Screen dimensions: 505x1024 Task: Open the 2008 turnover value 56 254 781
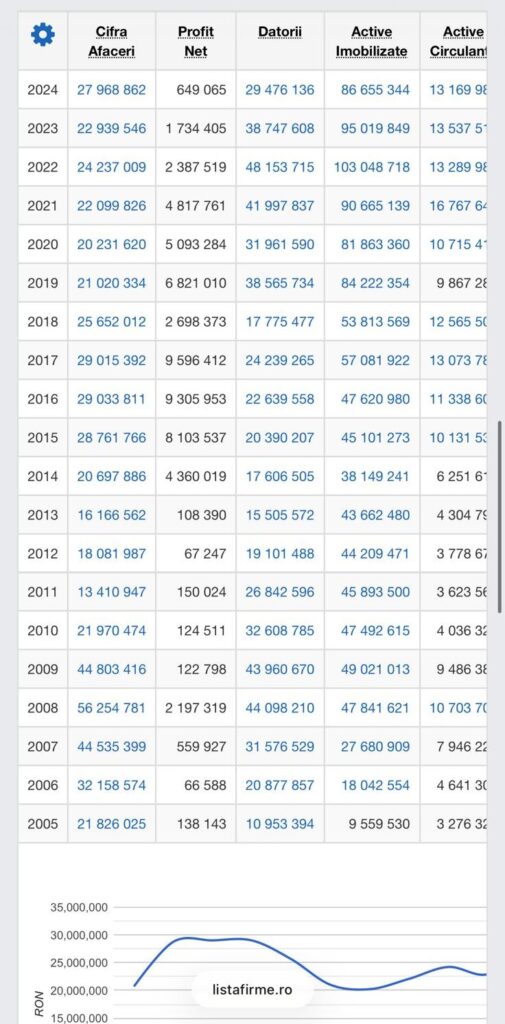point(112,708)
